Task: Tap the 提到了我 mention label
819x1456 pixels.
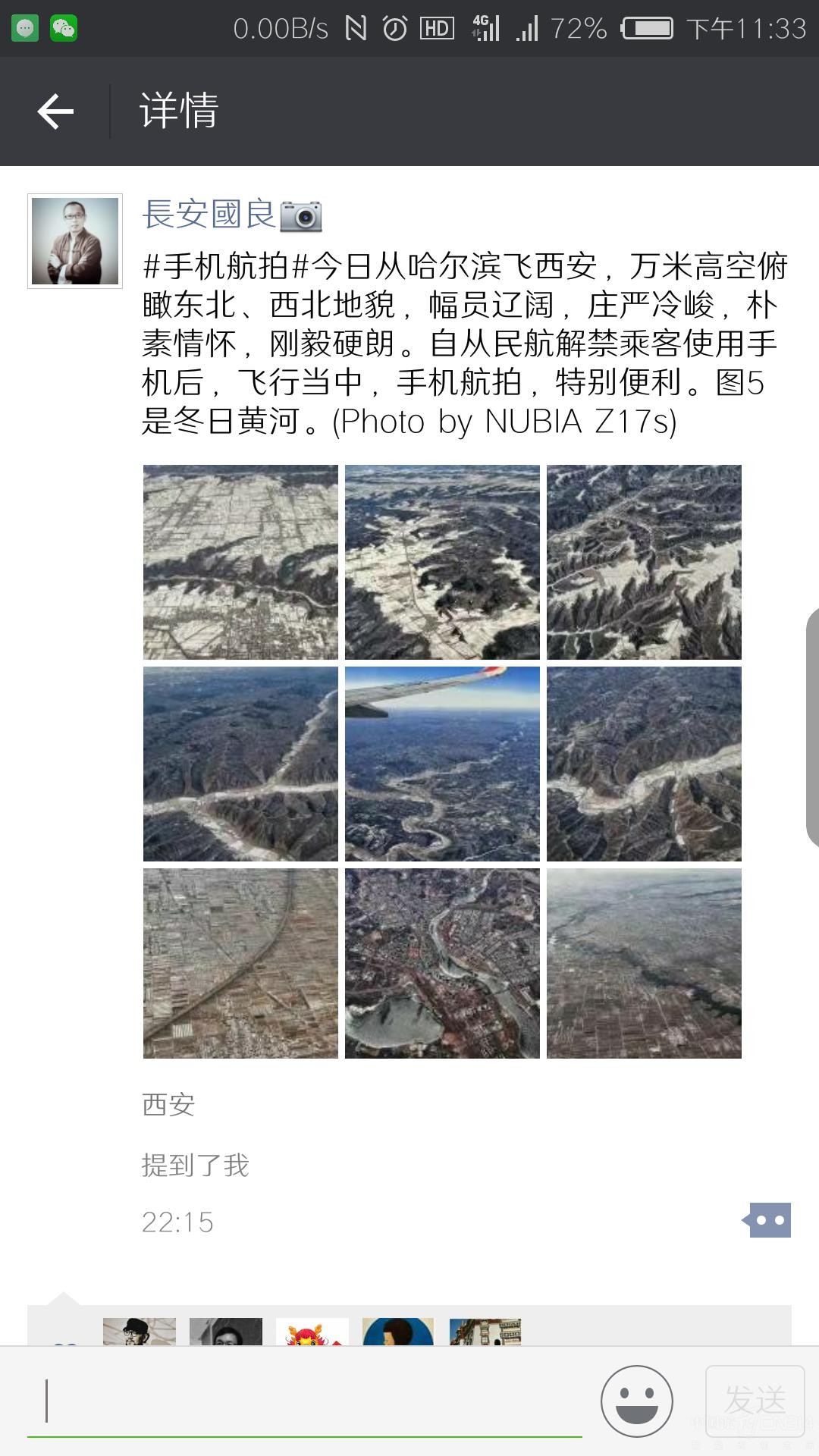Action: click(x=196, y=1166)
